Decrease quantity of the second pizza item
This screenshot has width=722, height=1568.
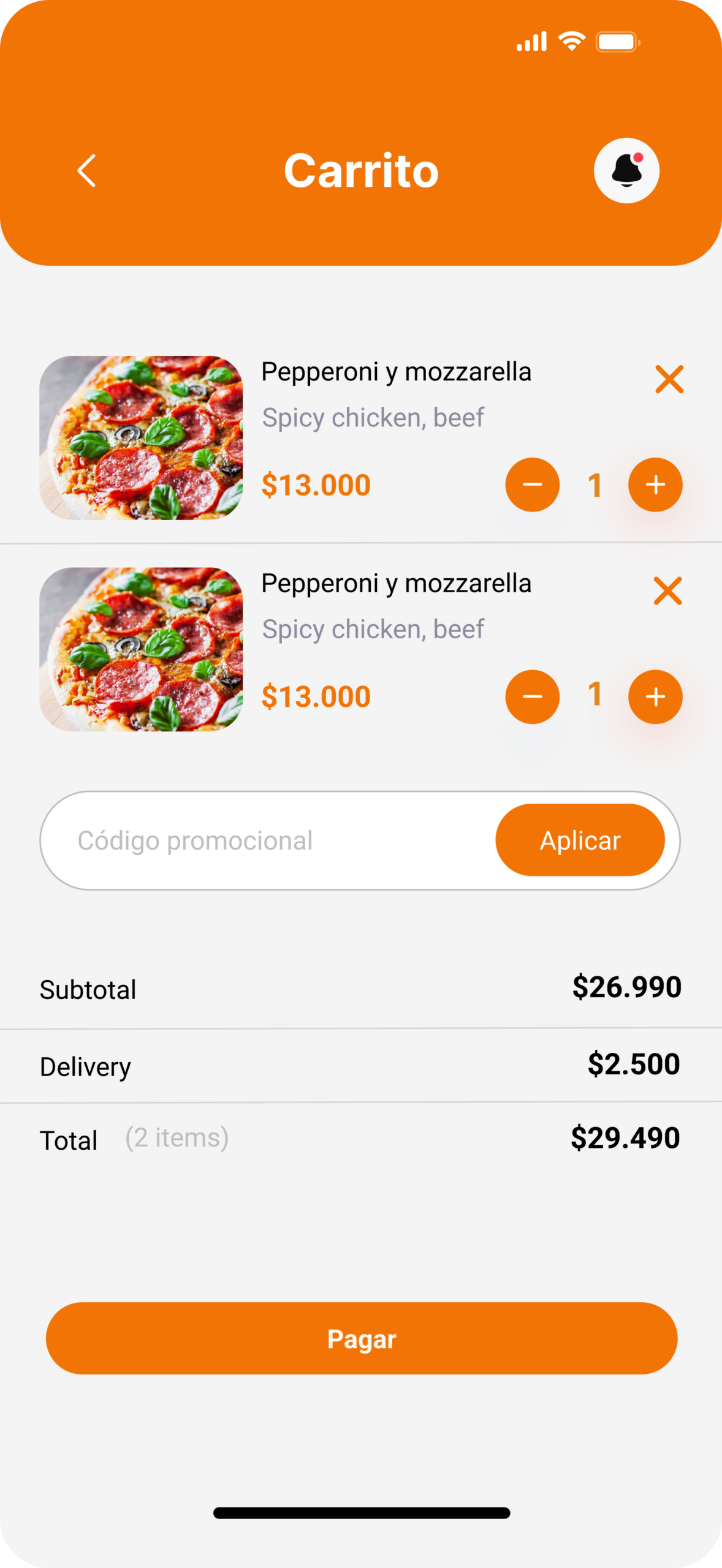point(532,696)
